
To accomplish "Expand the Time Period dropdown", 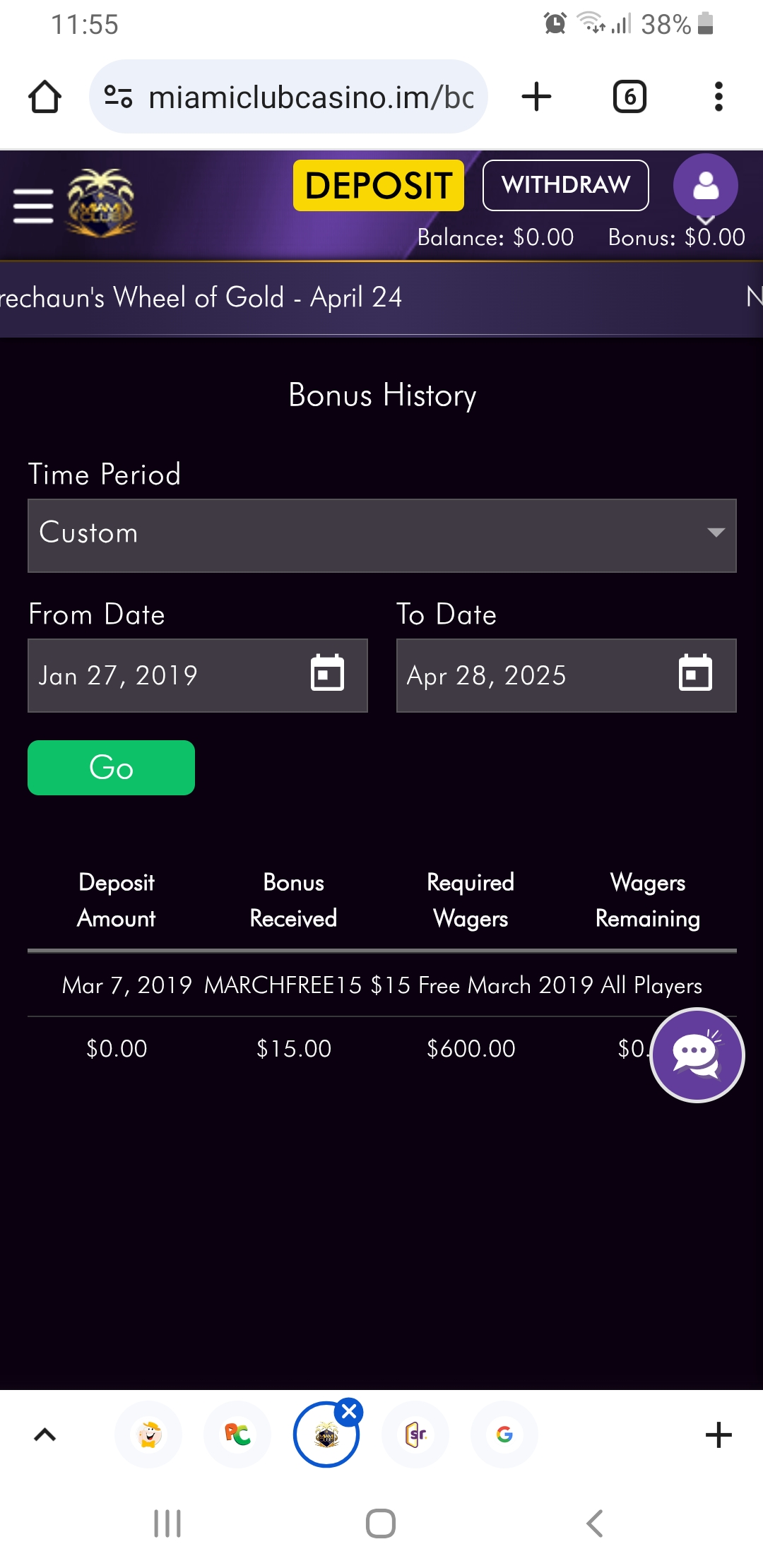I will click(x=381, y=535).
